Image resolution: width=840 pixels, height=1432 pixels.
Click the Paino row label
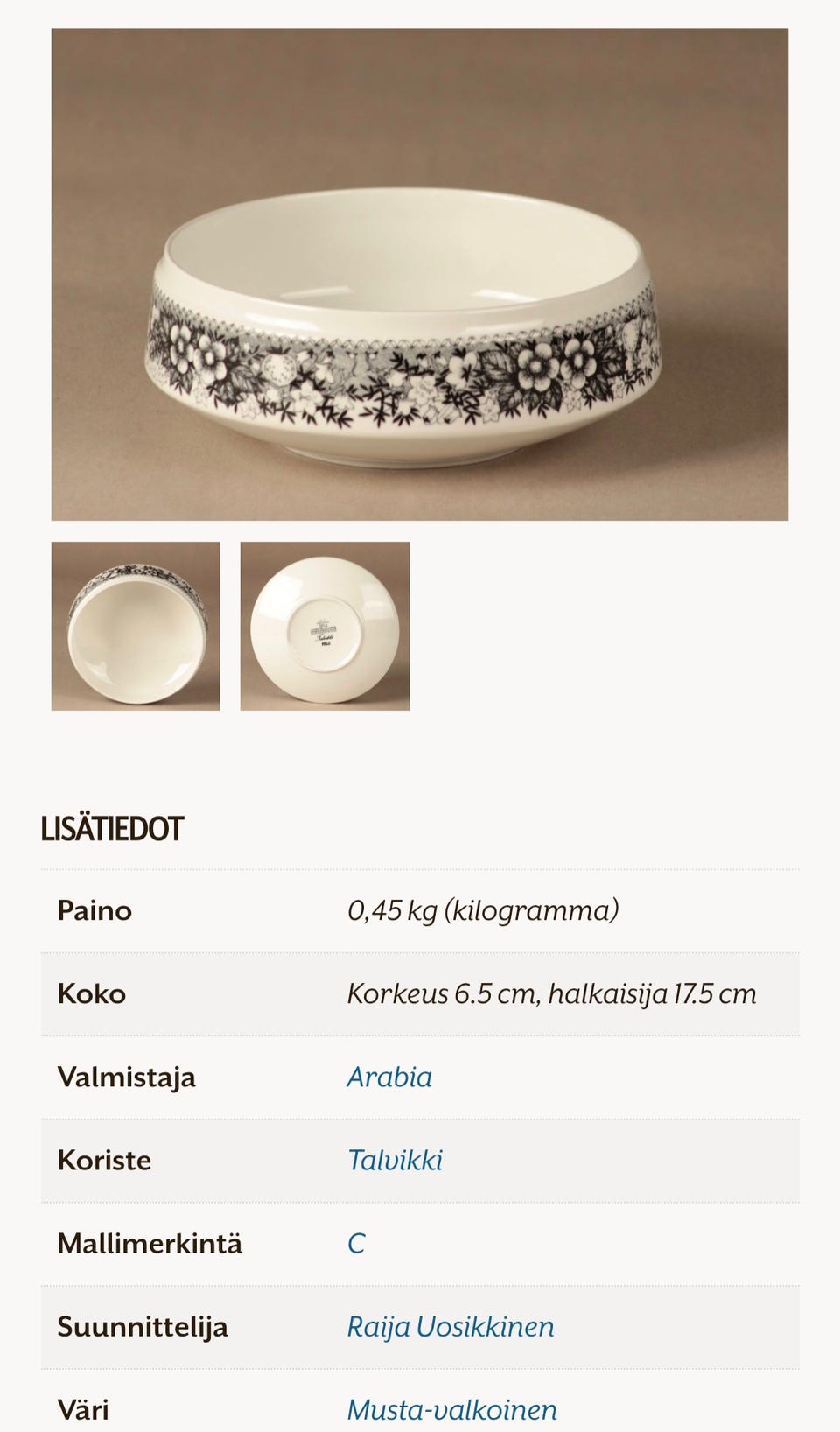[x=94, y=910]
